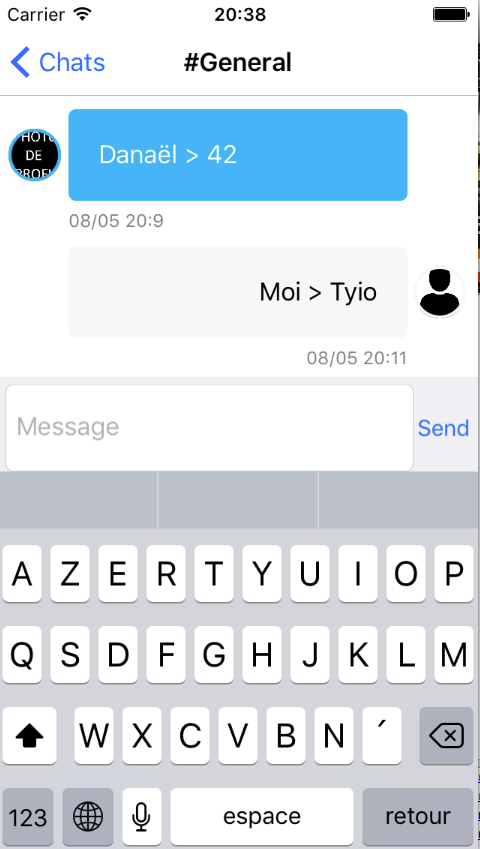Switch keyboard language with globe key

[x=88, y=817]
